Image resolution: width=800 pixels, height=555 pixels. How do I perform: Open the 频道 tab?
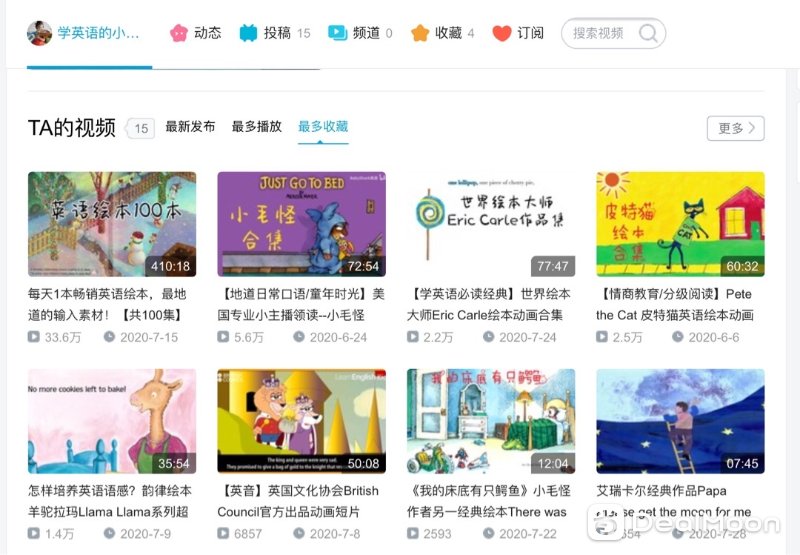[x=360, y=33]
